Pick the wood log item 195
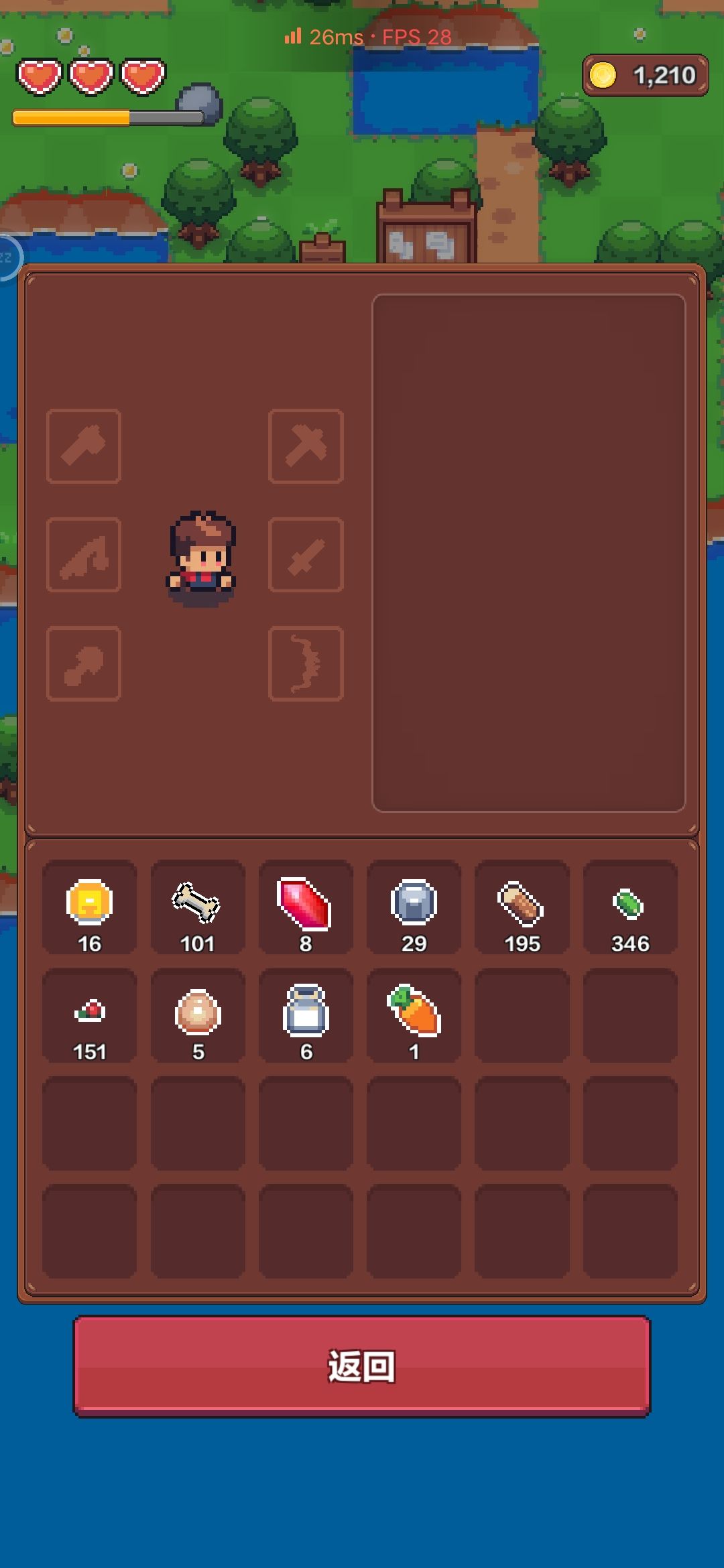The image size is (724, 1568). (x=522, y=907)
